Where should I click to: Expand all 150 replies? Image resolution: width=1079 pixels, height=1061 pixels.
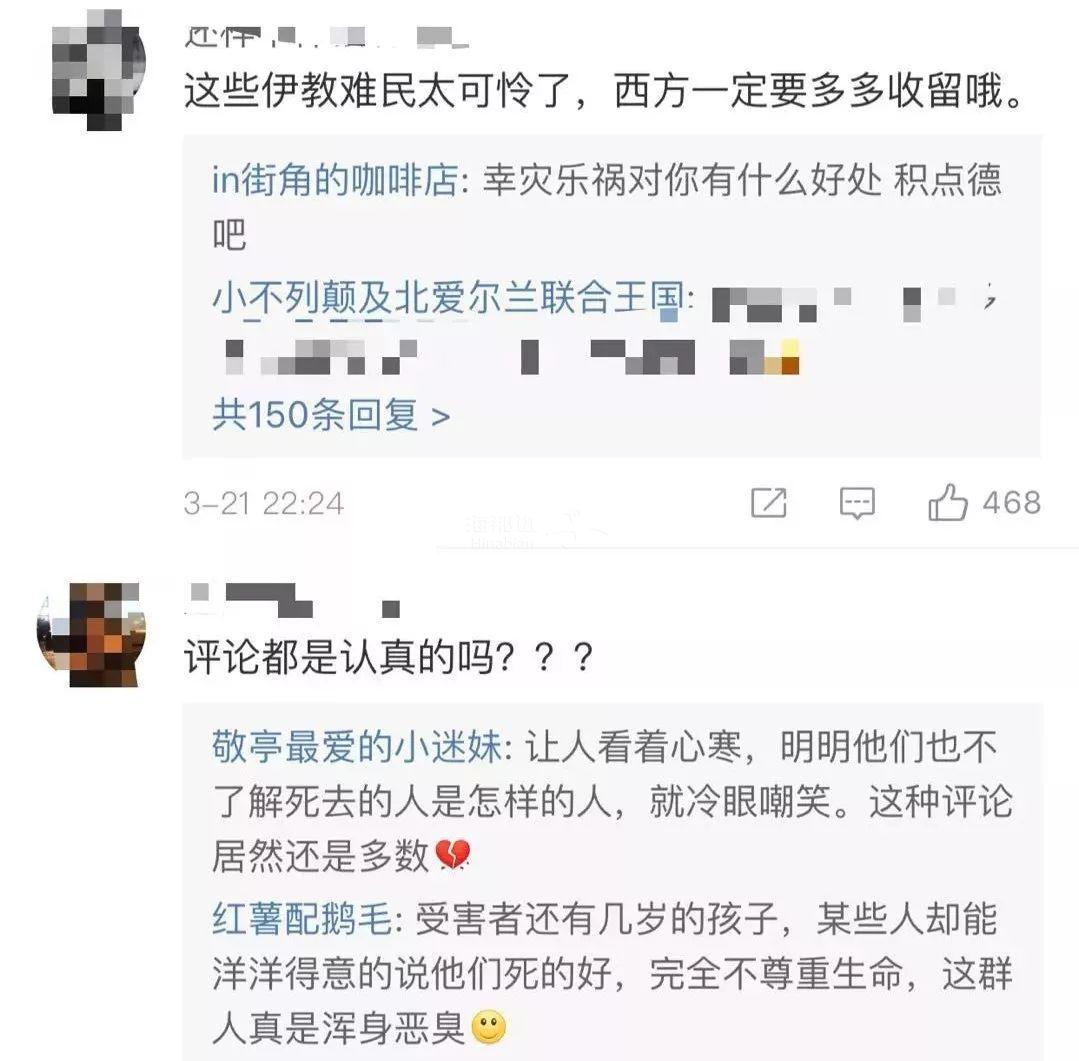(331, 414)
